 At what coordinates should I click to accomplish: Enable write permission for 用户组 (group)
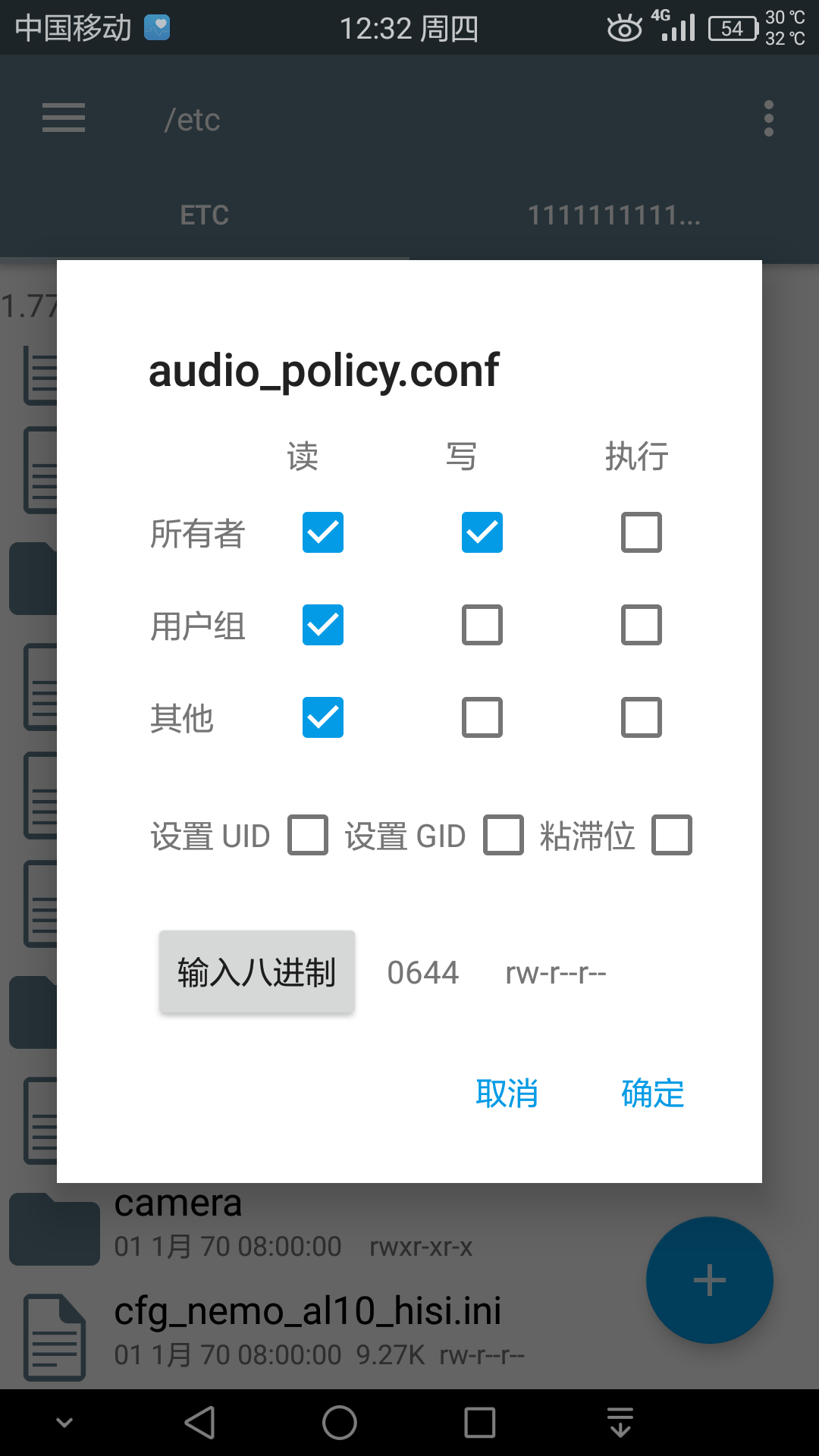click(482, 625)
